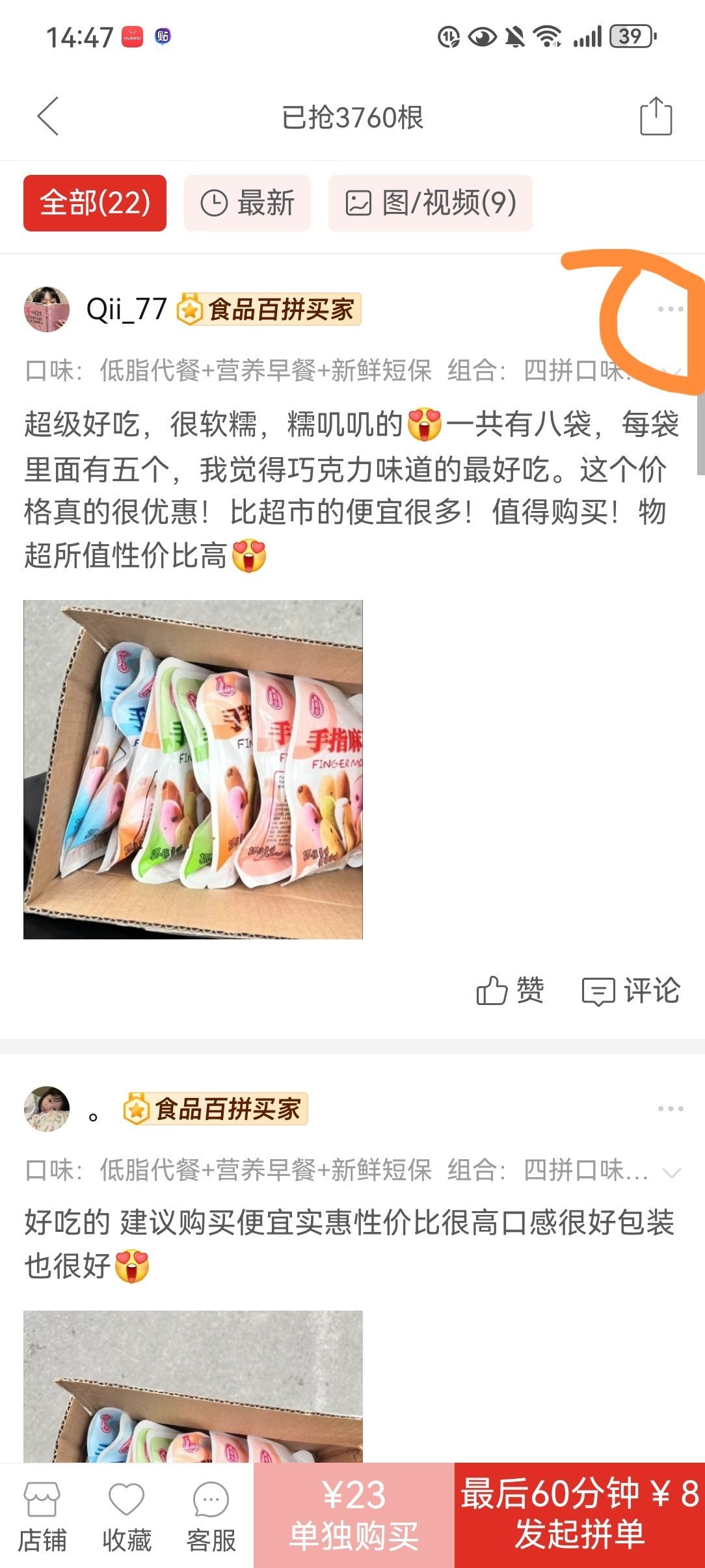Share this product page

[x=656, y=117]
